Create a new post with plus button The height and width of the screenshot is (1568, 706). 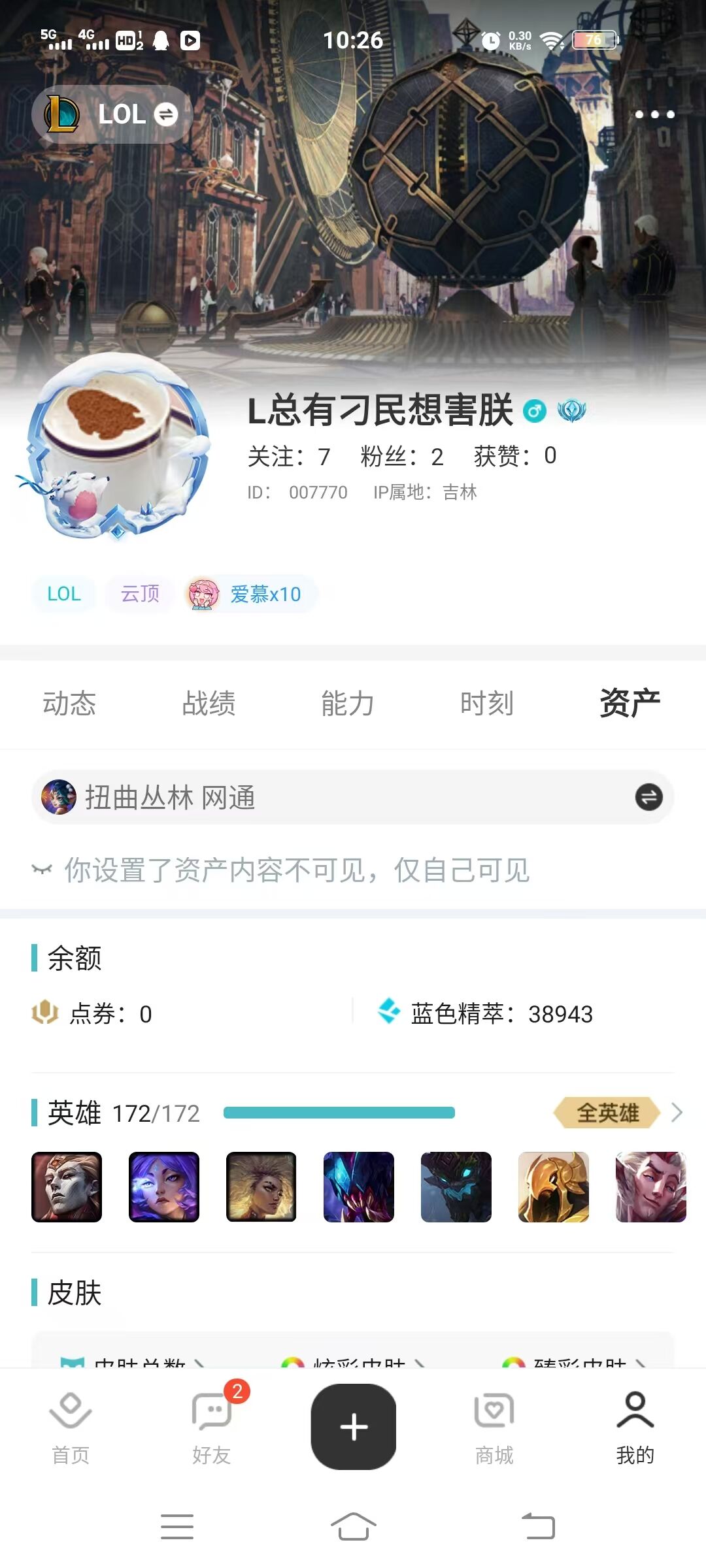coord(354,1426)
